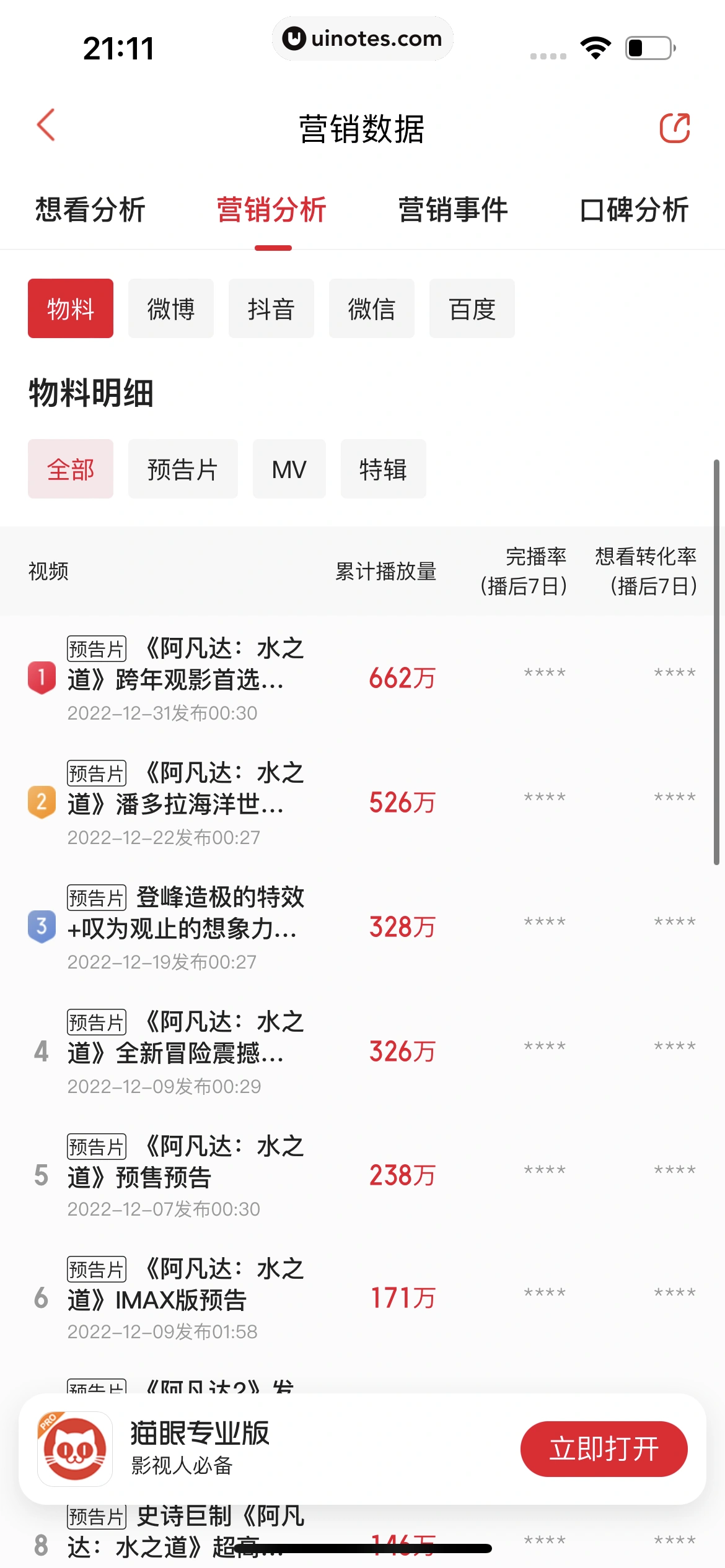Viewport: 725px width, 1568px height.
Task: Open the IMAX版预告 video row
Action: [x=186, y=1298]
